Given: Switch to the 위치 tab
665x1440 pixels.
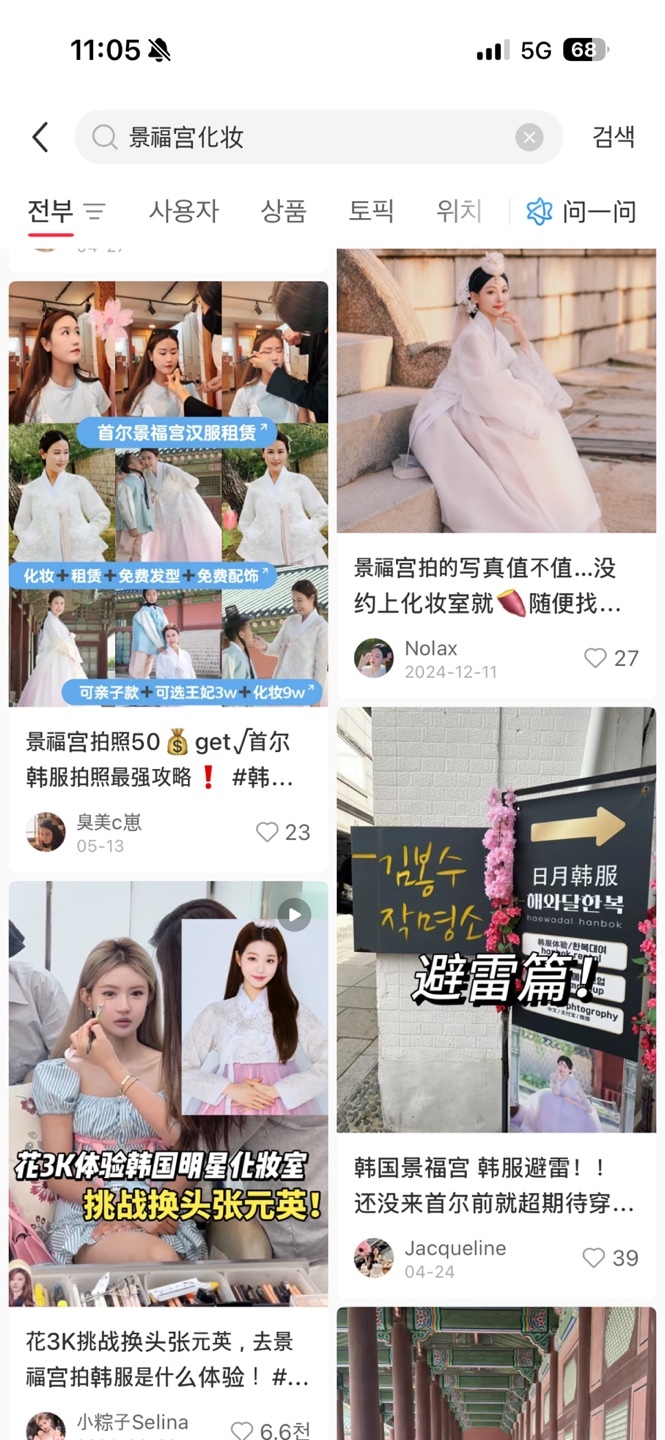Looking at the screenshot, I should (x=459, y=211).
